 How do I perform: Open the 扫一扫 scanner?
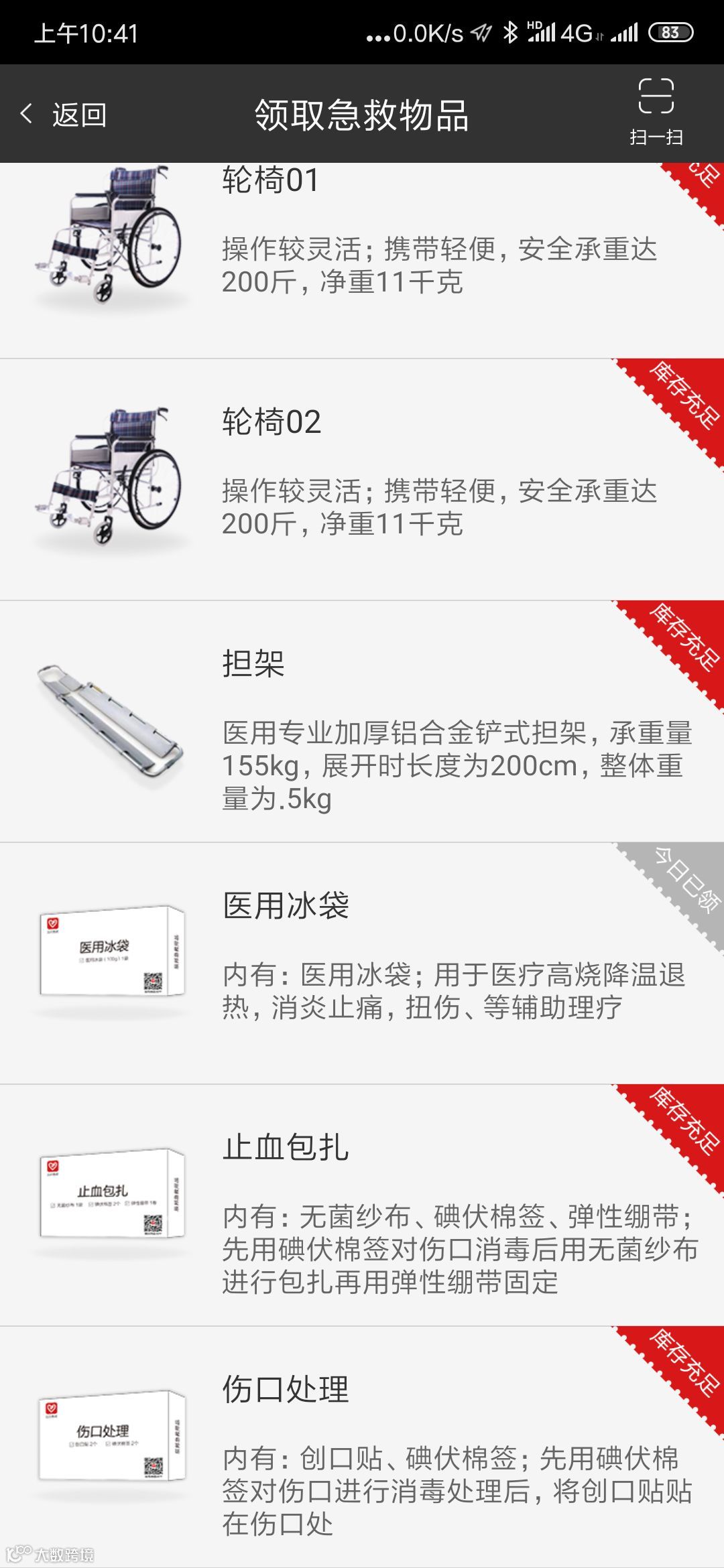tap(656, 112)
